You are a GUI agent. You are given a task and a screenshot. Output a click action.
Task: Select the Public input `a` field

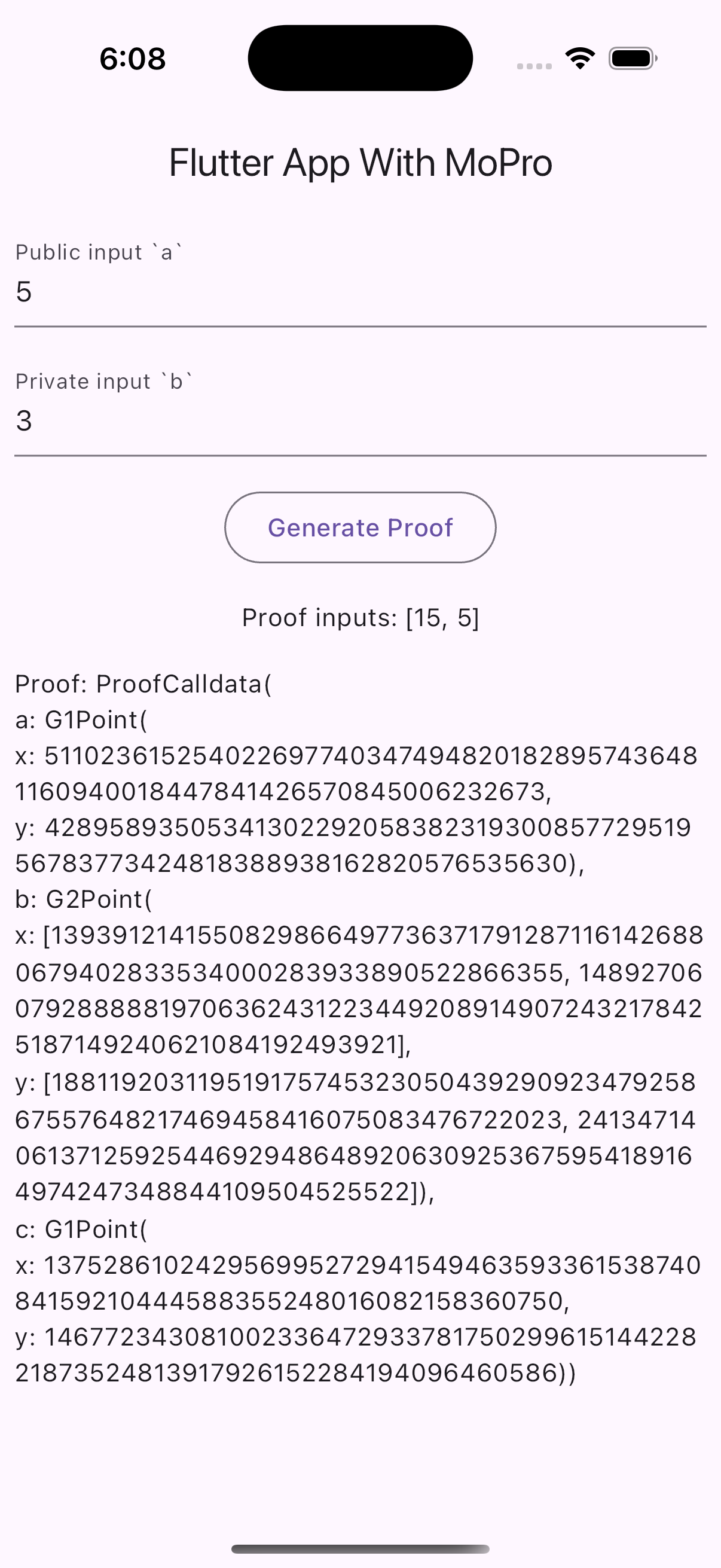pos(360,292)
